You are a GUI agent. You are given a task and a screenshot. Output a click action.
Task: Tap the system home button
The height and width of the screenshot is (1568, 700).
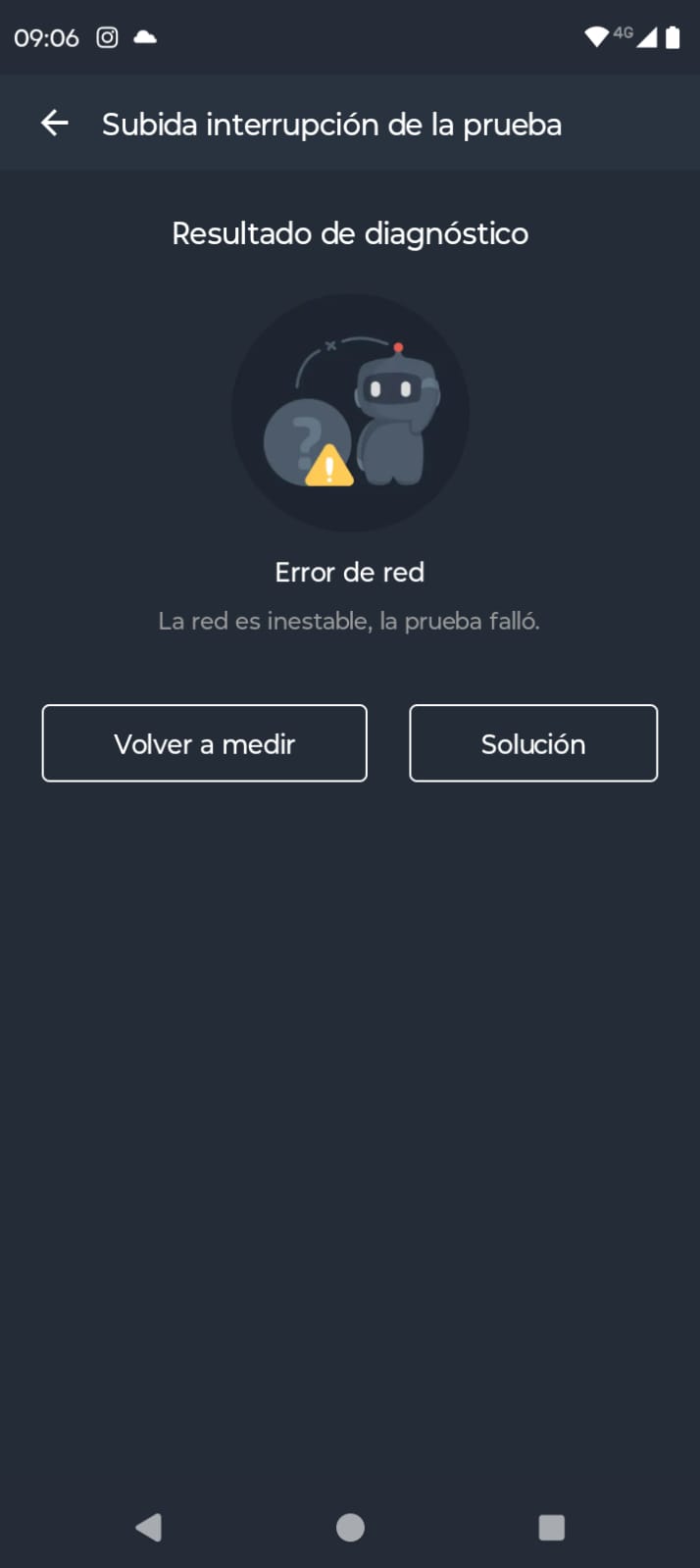click(x=350, y=1527)
